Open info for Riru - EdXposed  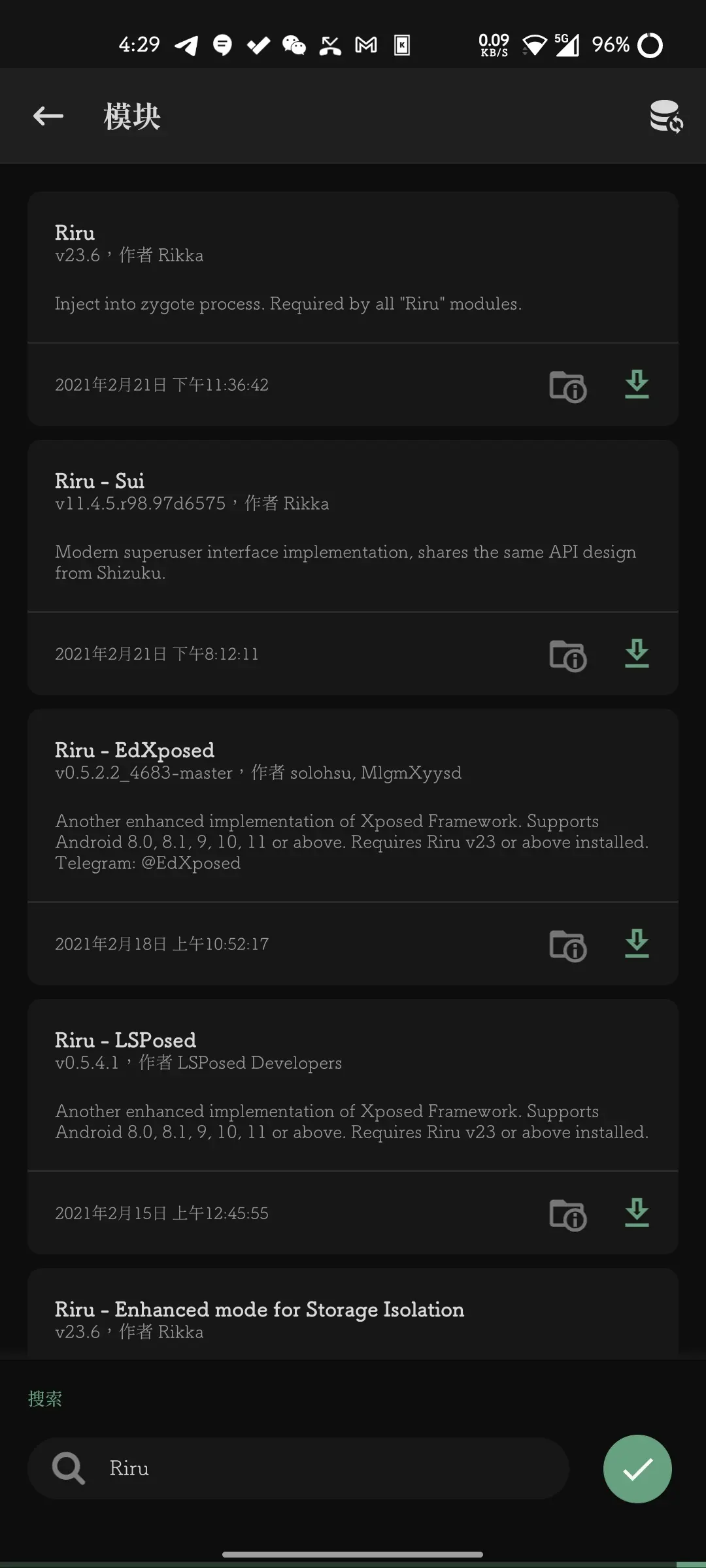(x=567, y=945)
